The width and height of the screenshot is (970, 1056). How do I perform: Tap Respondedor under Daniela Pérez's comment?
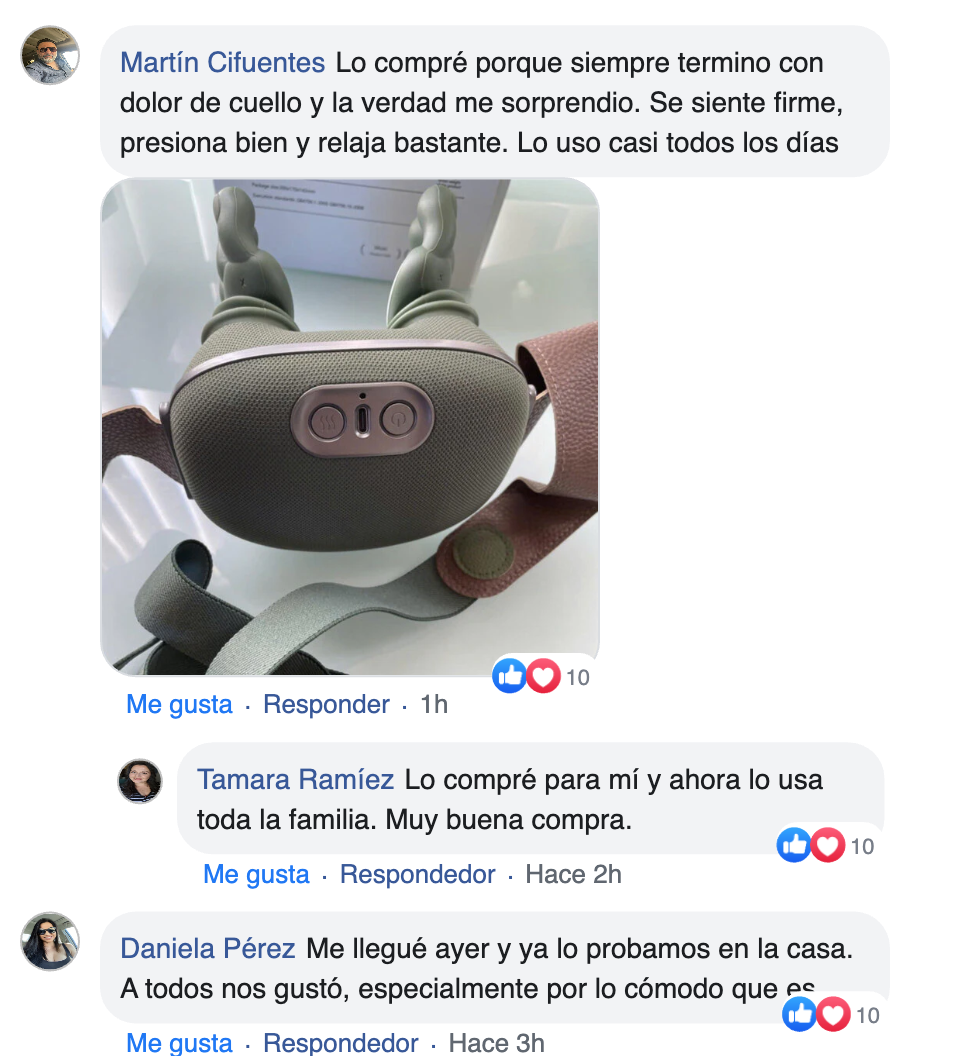[340, 1043]
